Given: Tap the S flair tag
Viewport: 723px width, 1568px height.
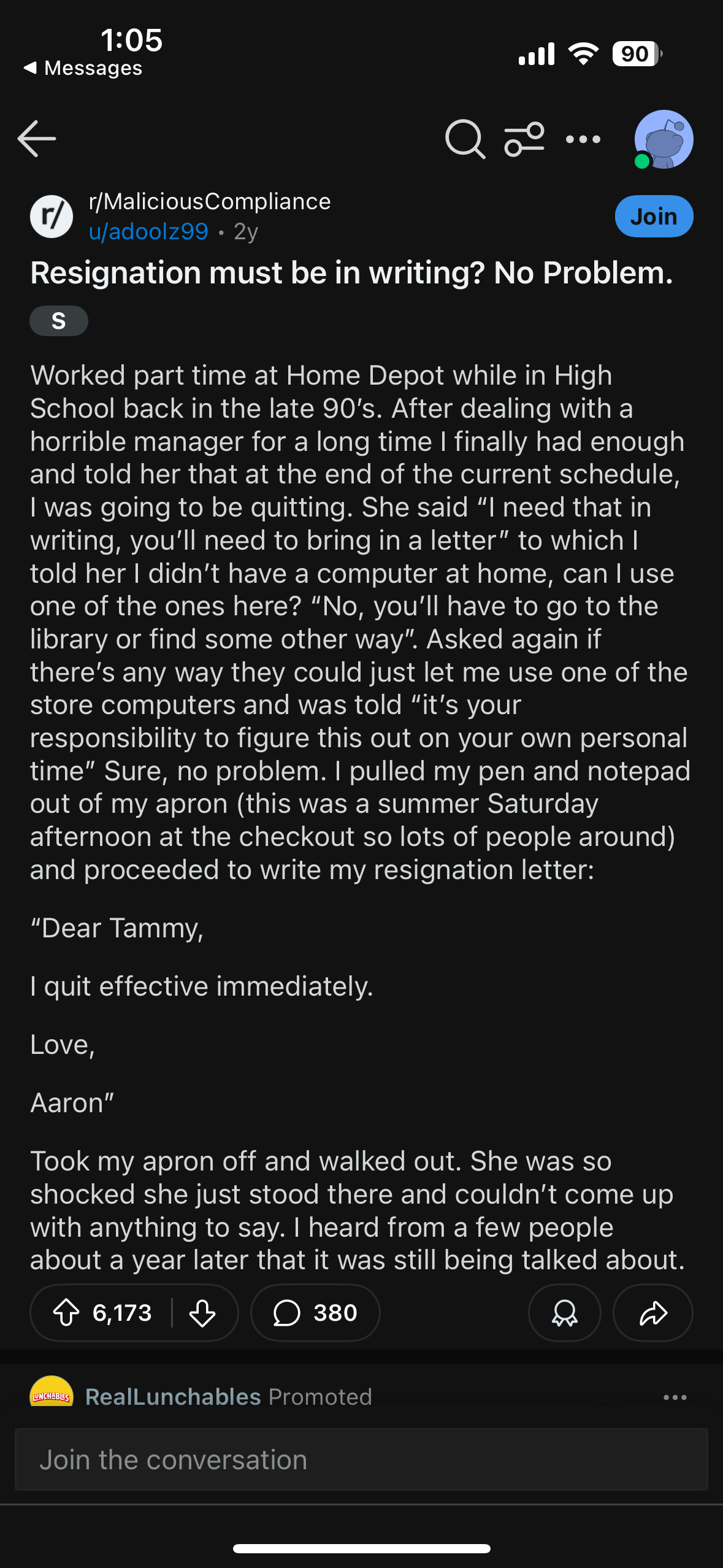Looking at the screenshot, I should pyautogui.click(x=59, y=321).
